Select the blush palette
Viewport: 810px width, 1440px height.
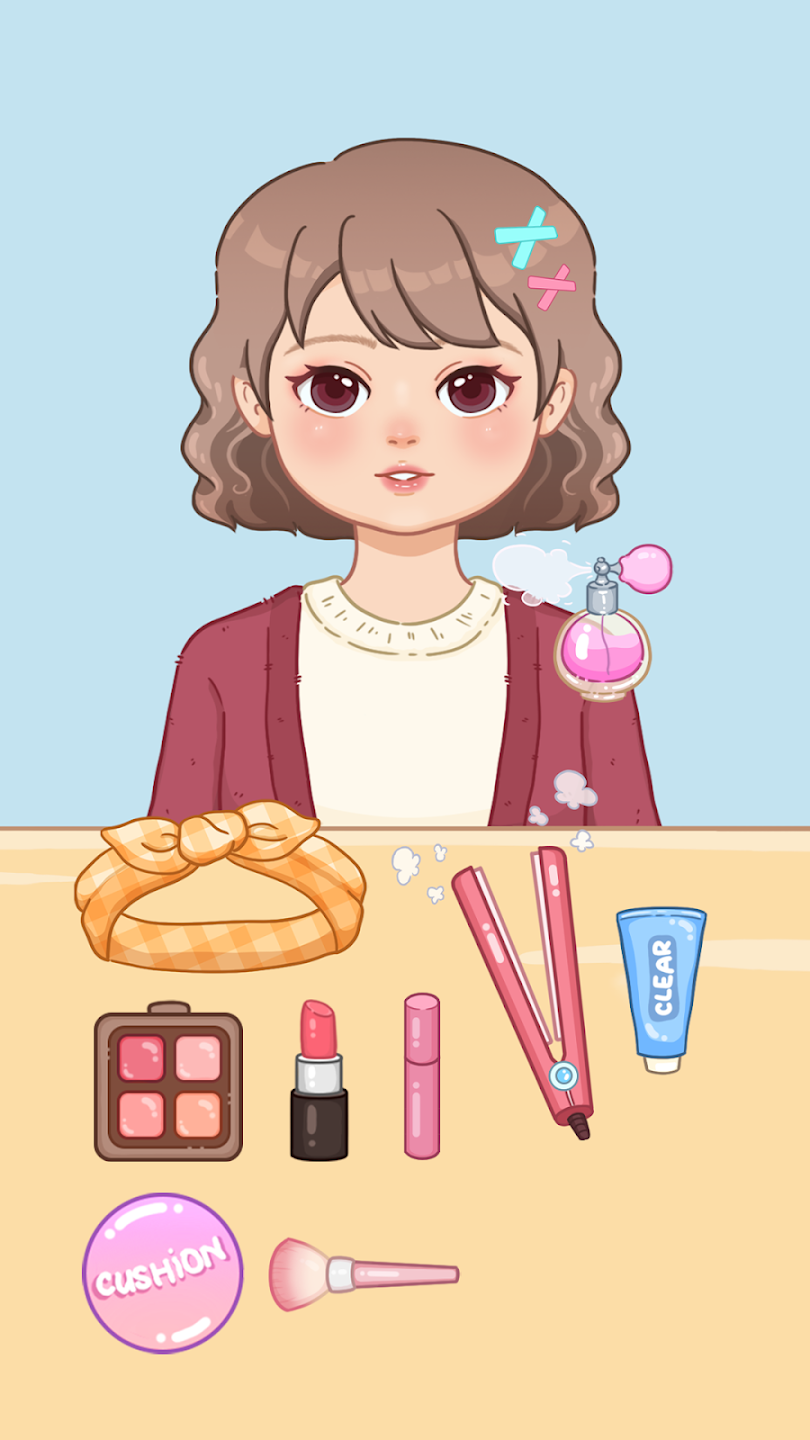tap(168, 1086)
